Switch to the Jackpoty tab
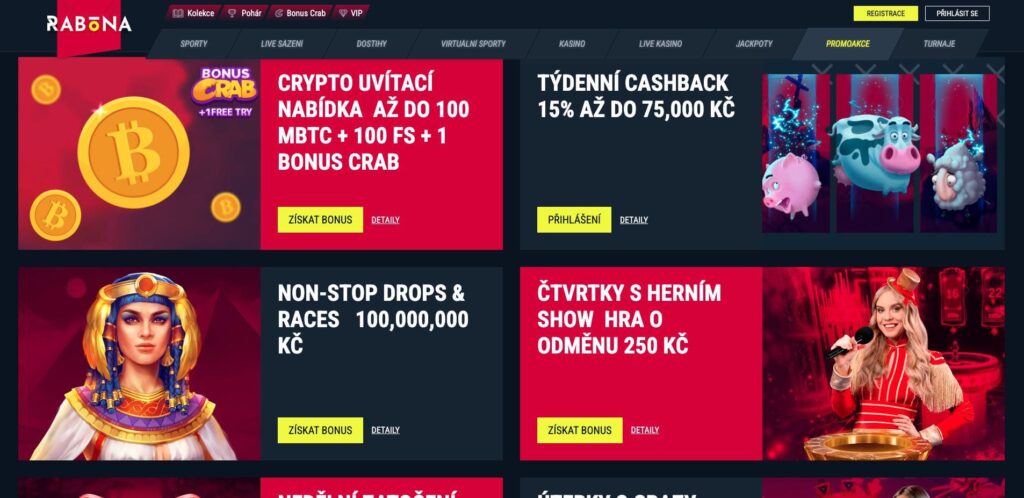Screen dimensions: 1024x498 pos(753,44)
